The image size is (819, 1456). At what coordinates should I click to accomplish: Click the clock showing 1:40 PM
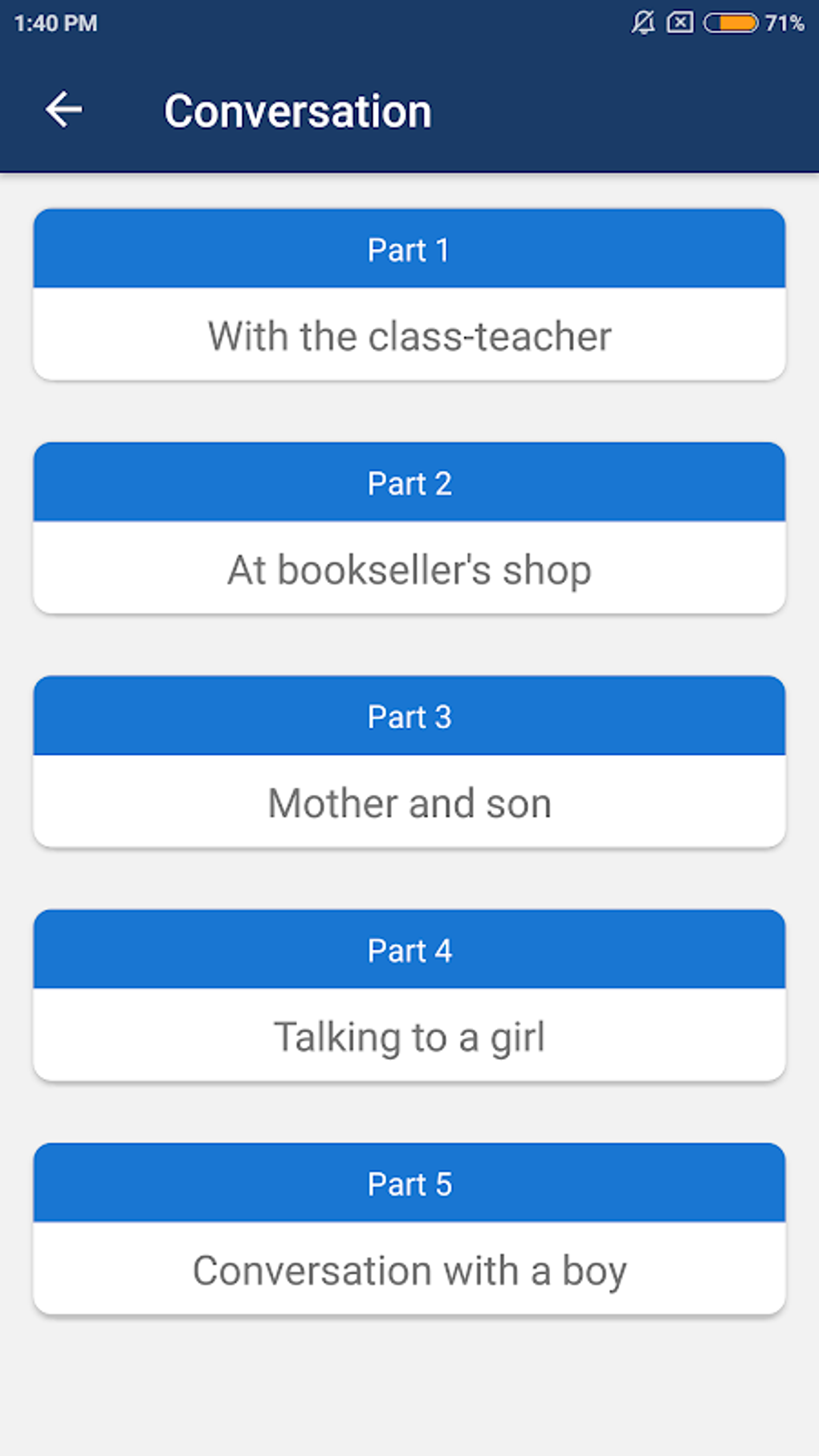tap(54, 23)
